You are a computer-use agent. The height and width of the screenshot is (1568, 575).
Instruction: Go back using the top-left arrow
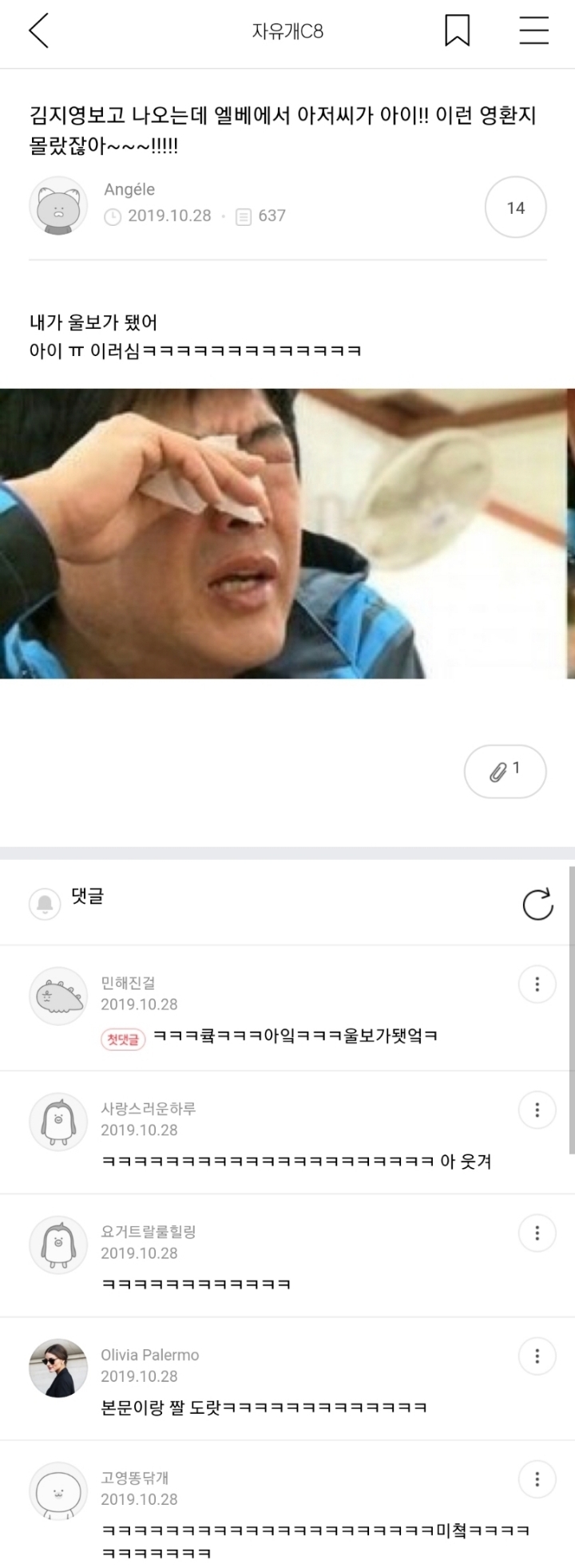[38, 32]
